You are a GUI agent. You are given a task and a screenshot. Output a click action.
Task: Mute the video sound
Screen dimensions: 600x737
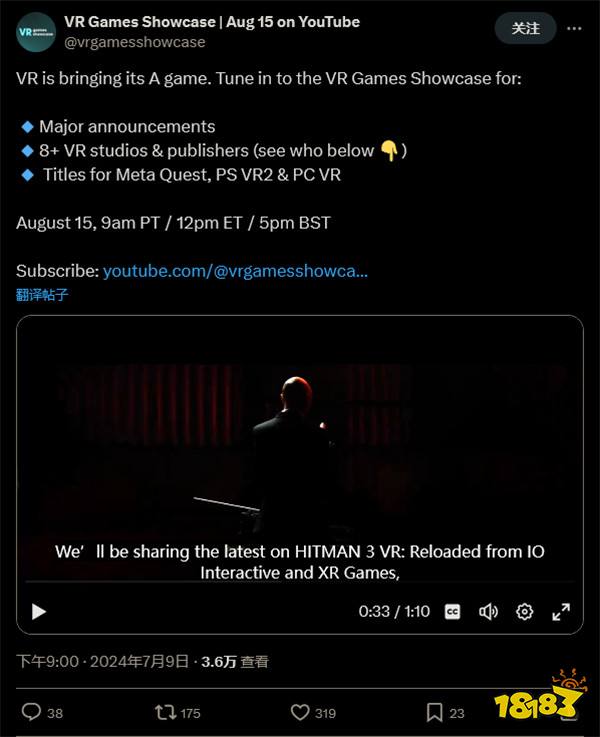(489, 611)
